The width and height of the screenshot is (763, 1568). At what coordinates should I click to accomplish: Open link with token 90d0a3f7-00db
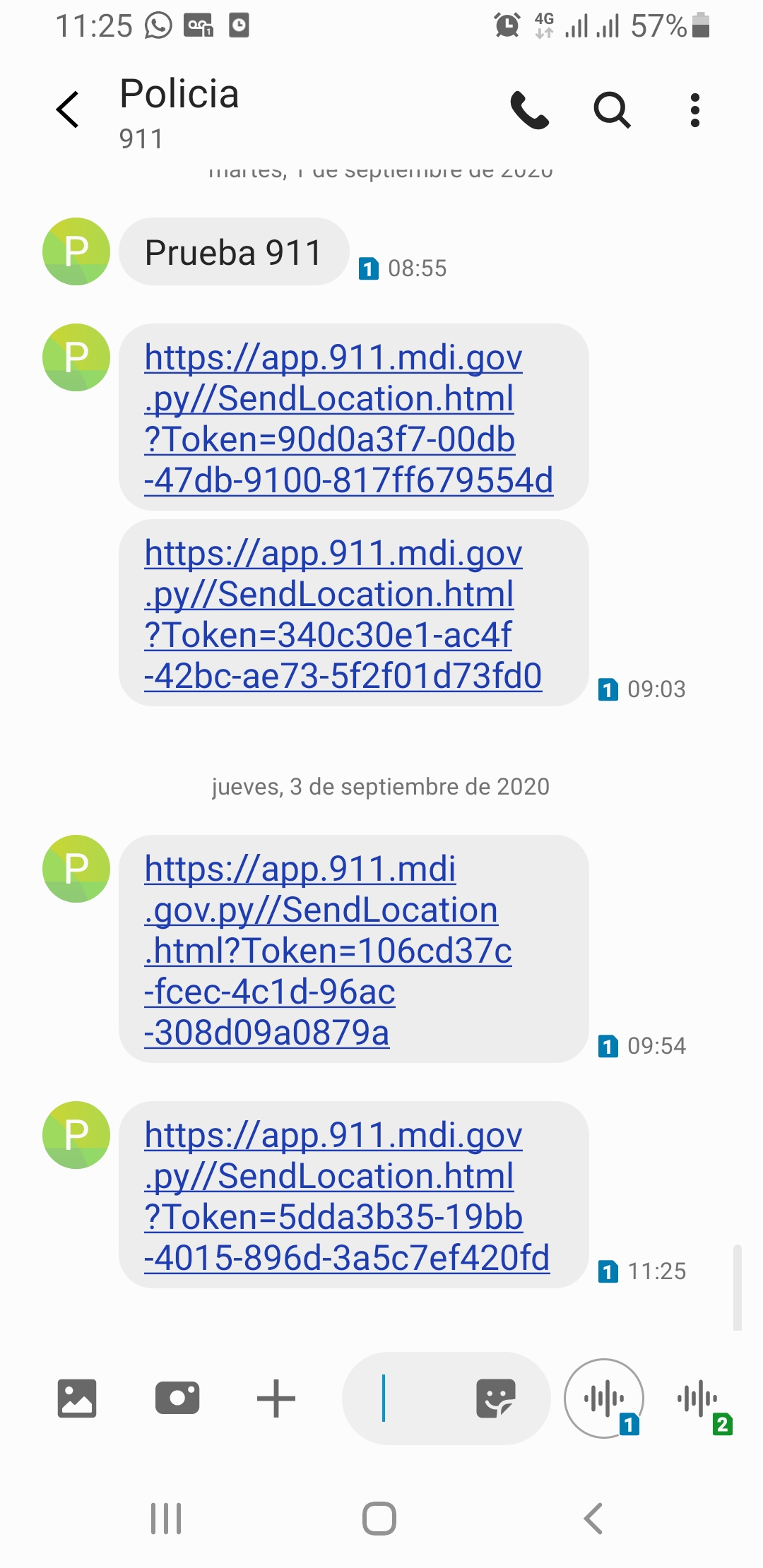[x=349, y=418]
